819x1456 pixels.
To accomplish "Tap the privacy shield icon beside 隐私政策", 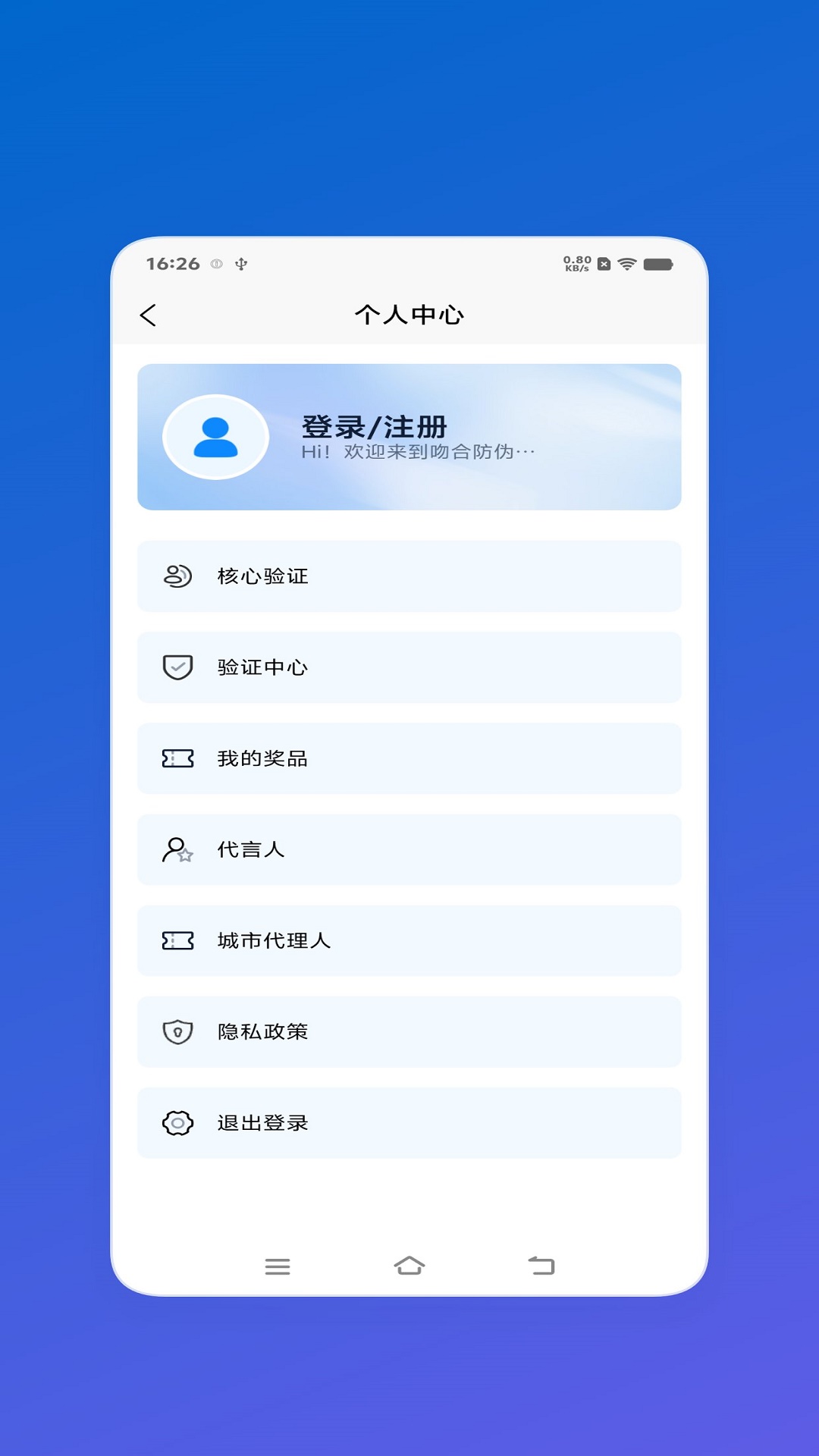I will coord(176,1032).
